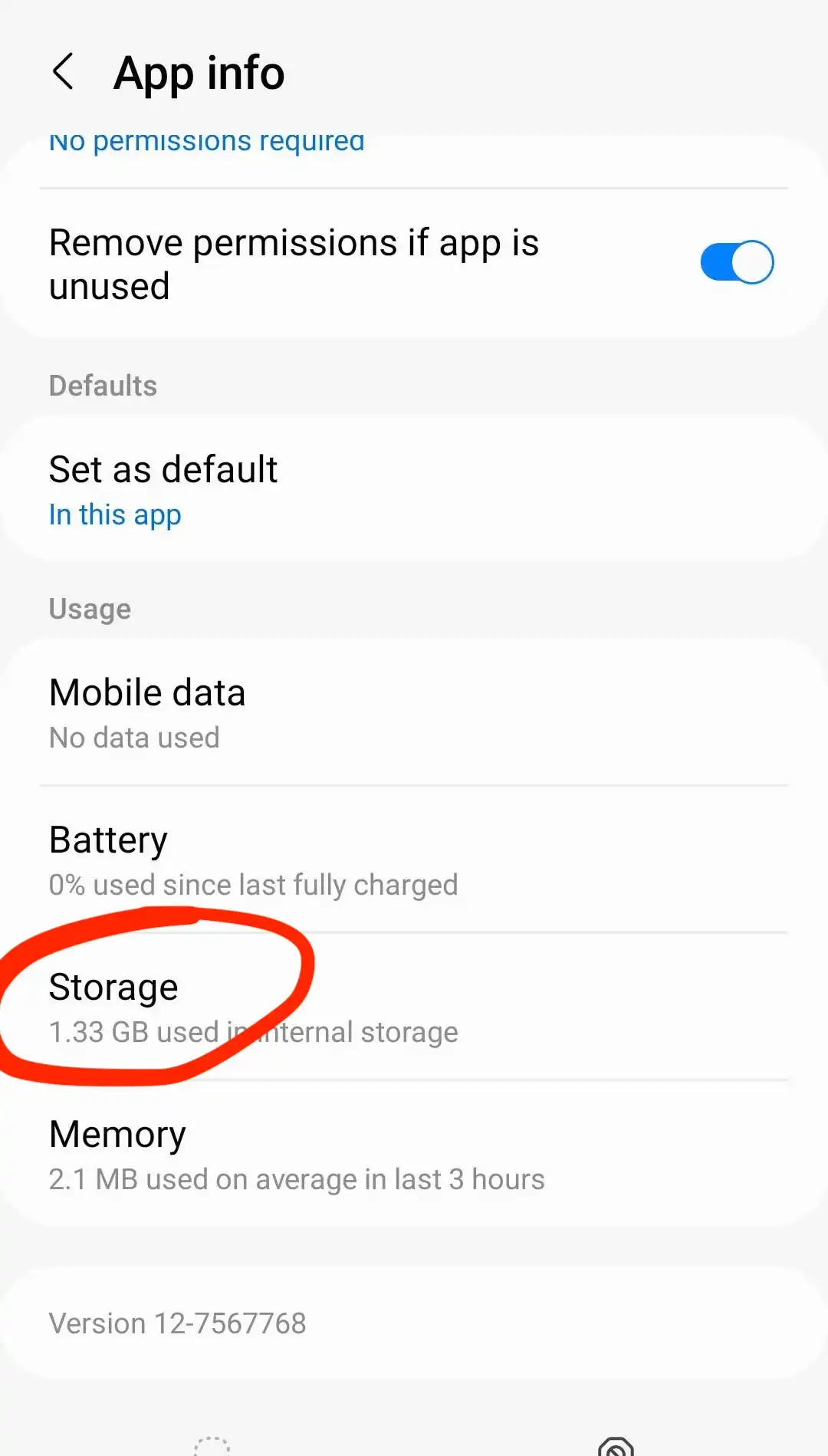
Task: Open Battery usage details
Action: click(x=107, y=839)
